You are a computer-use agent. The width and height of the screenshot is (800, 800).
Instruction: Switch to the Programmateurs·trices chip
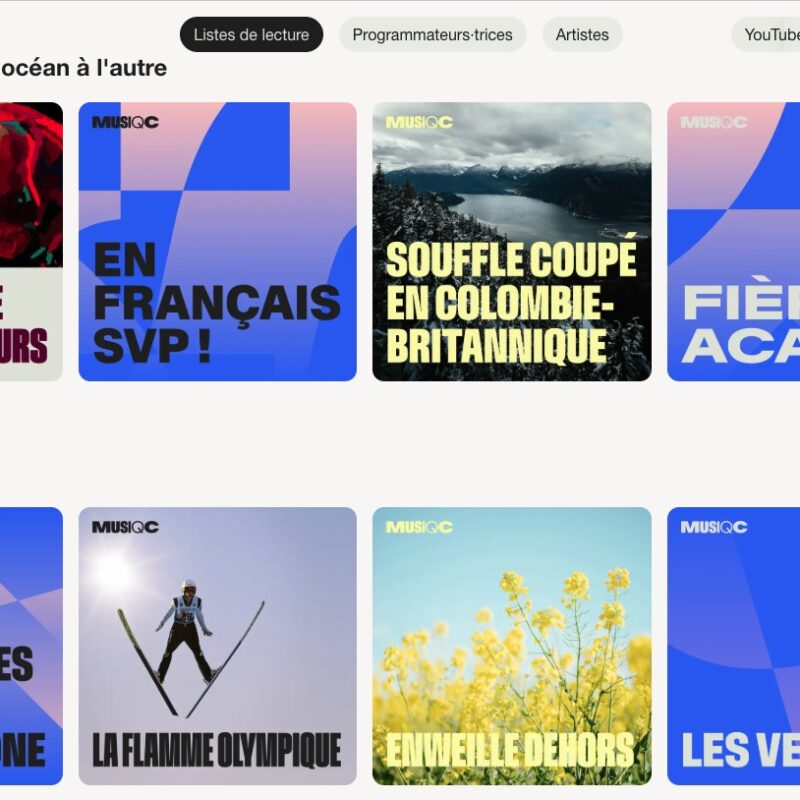[x=432, y=35]
